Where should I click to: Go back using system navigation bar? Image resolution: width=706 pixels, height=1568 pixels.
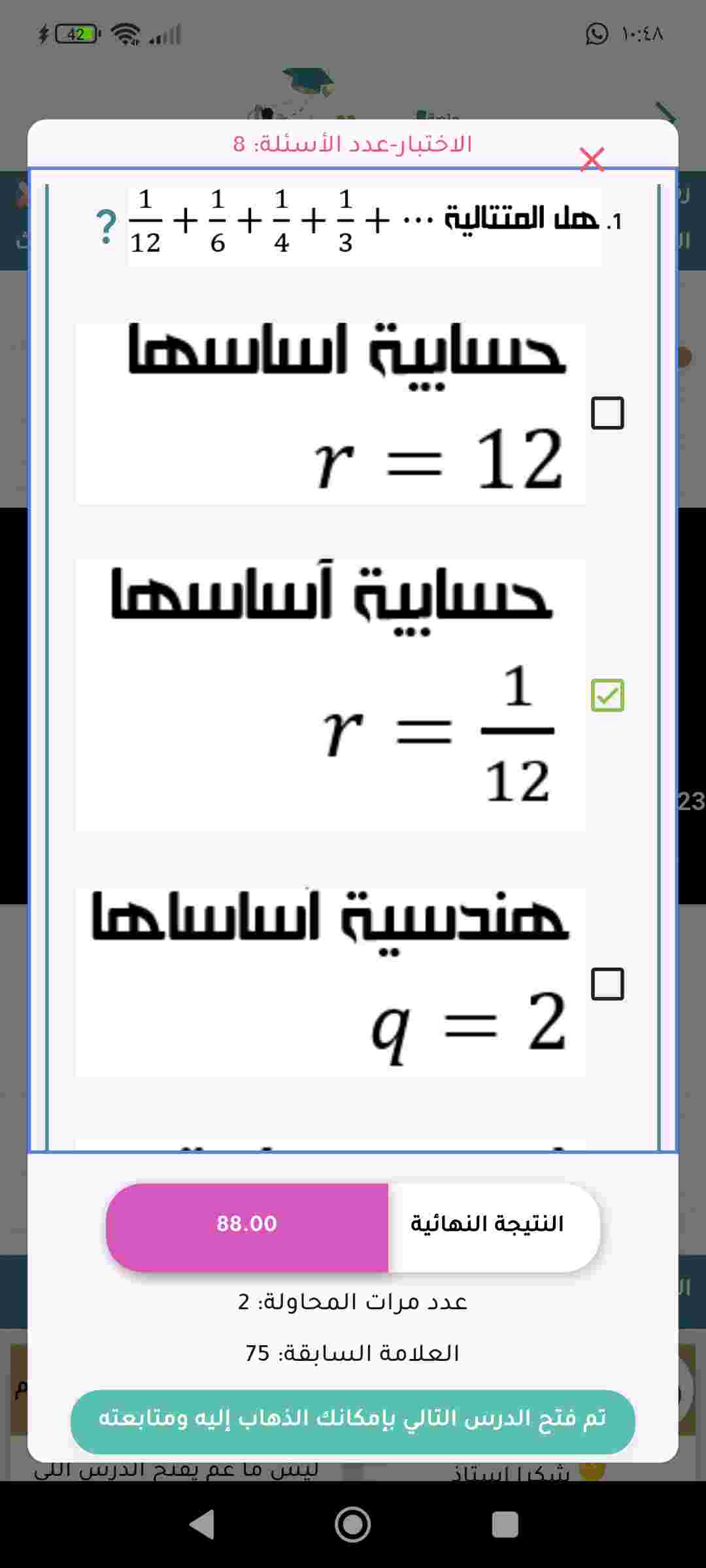[x=202, y=1526]
